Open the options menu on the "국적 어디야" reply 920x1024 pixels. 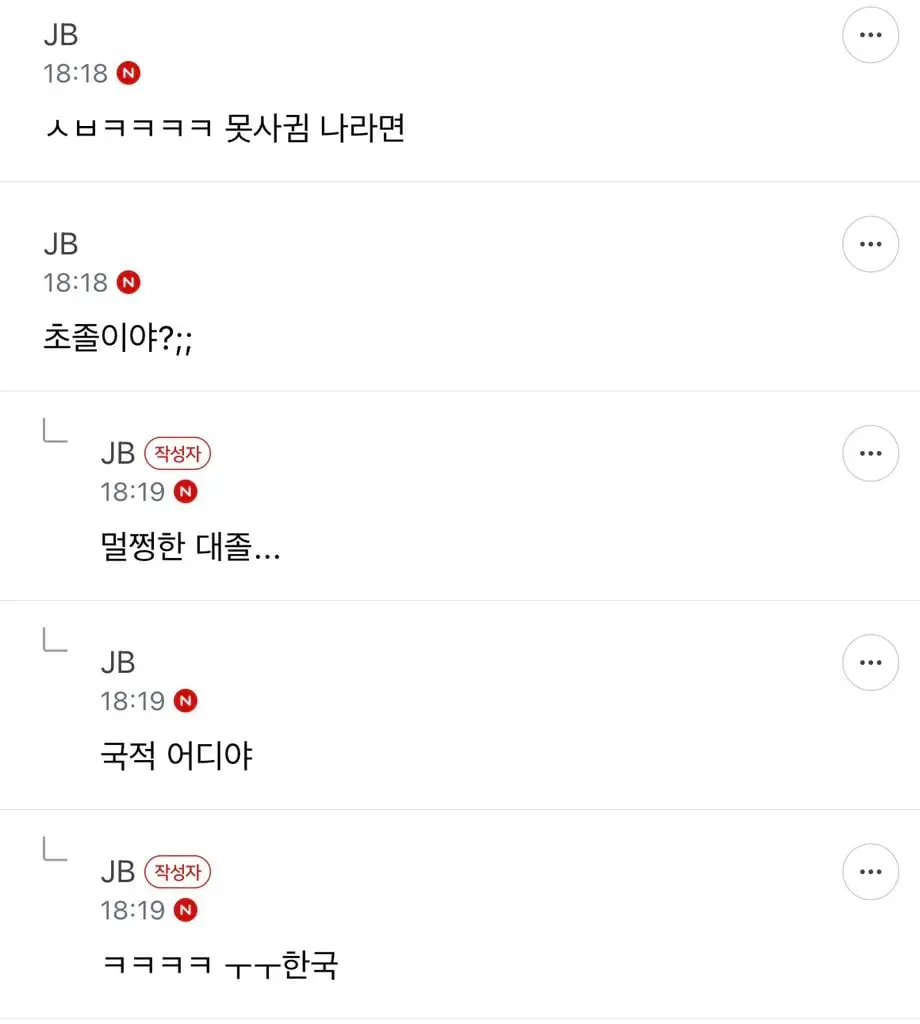(x=870, y=662)
